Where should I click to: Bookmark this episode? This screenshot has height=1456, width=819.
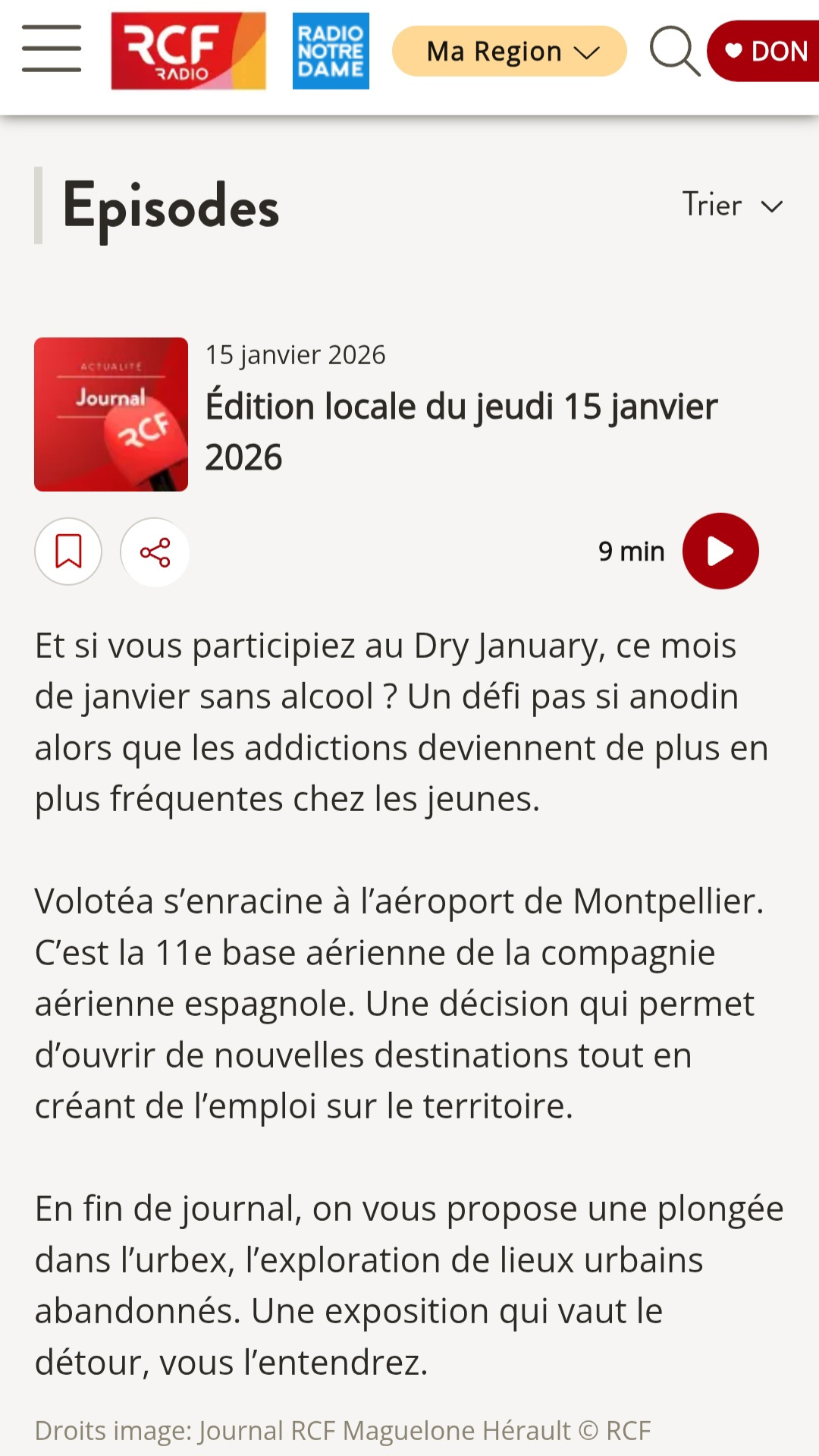point(68,552)
